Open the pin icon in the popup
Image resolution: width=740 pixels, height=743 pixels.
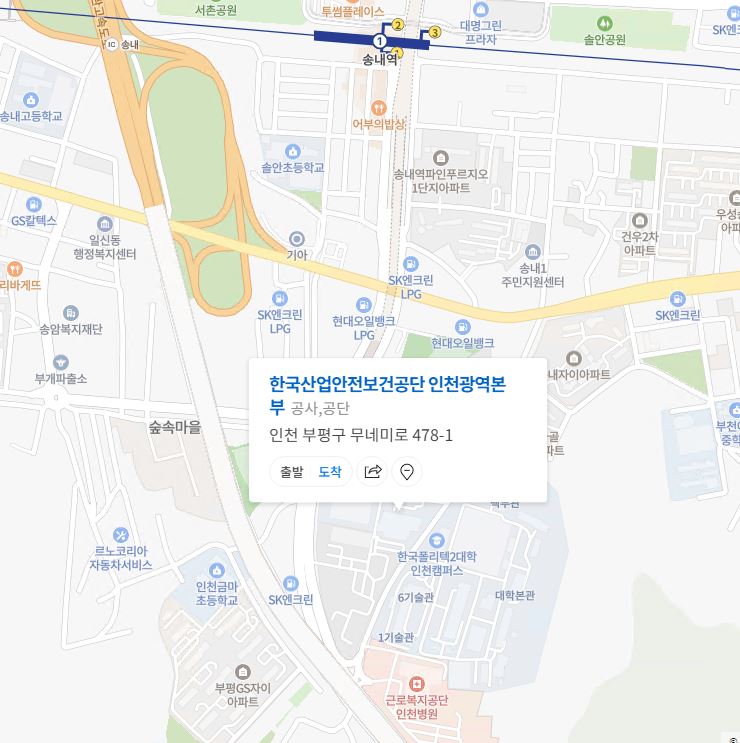pyautogui.click(x=407, y=472)
